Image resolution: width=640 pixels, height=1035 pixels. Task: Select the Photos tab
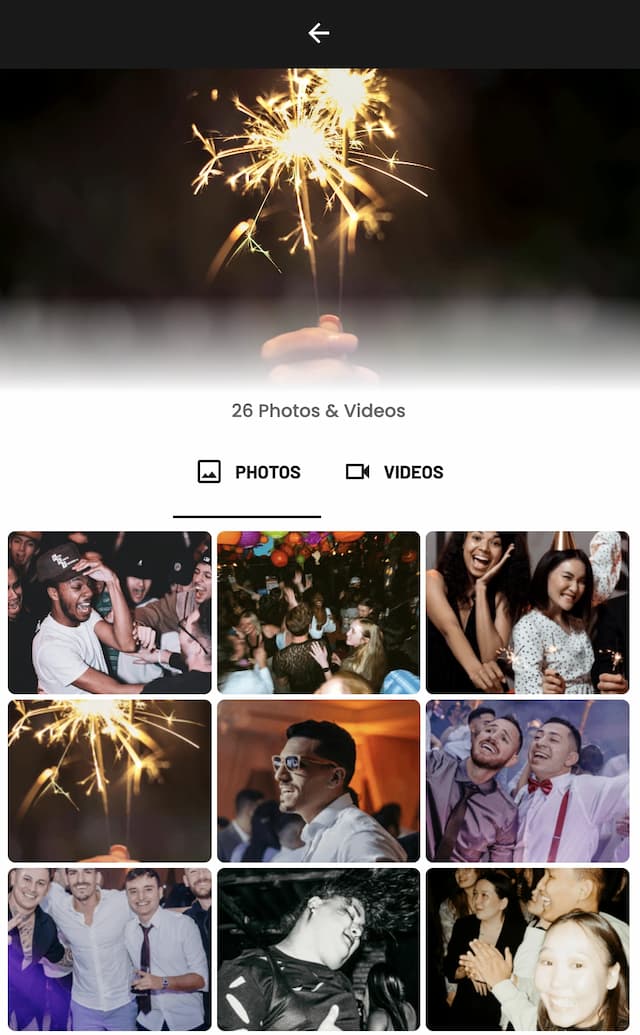pyautogui.click(x=248, y=472)
